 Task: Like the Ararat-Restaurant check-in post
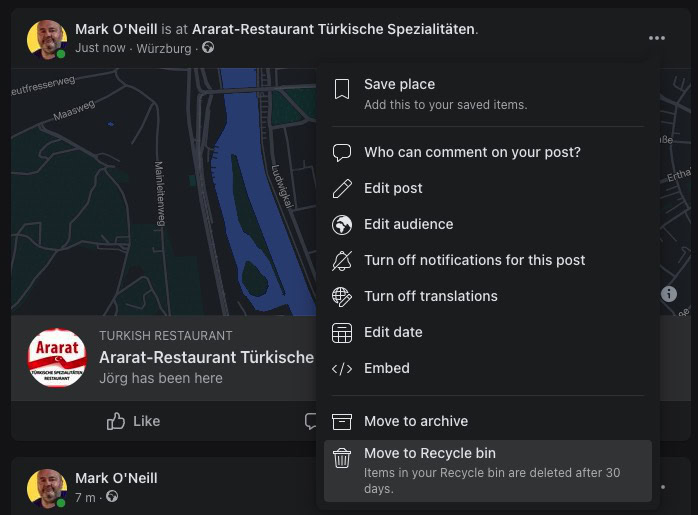pos(134,421)
